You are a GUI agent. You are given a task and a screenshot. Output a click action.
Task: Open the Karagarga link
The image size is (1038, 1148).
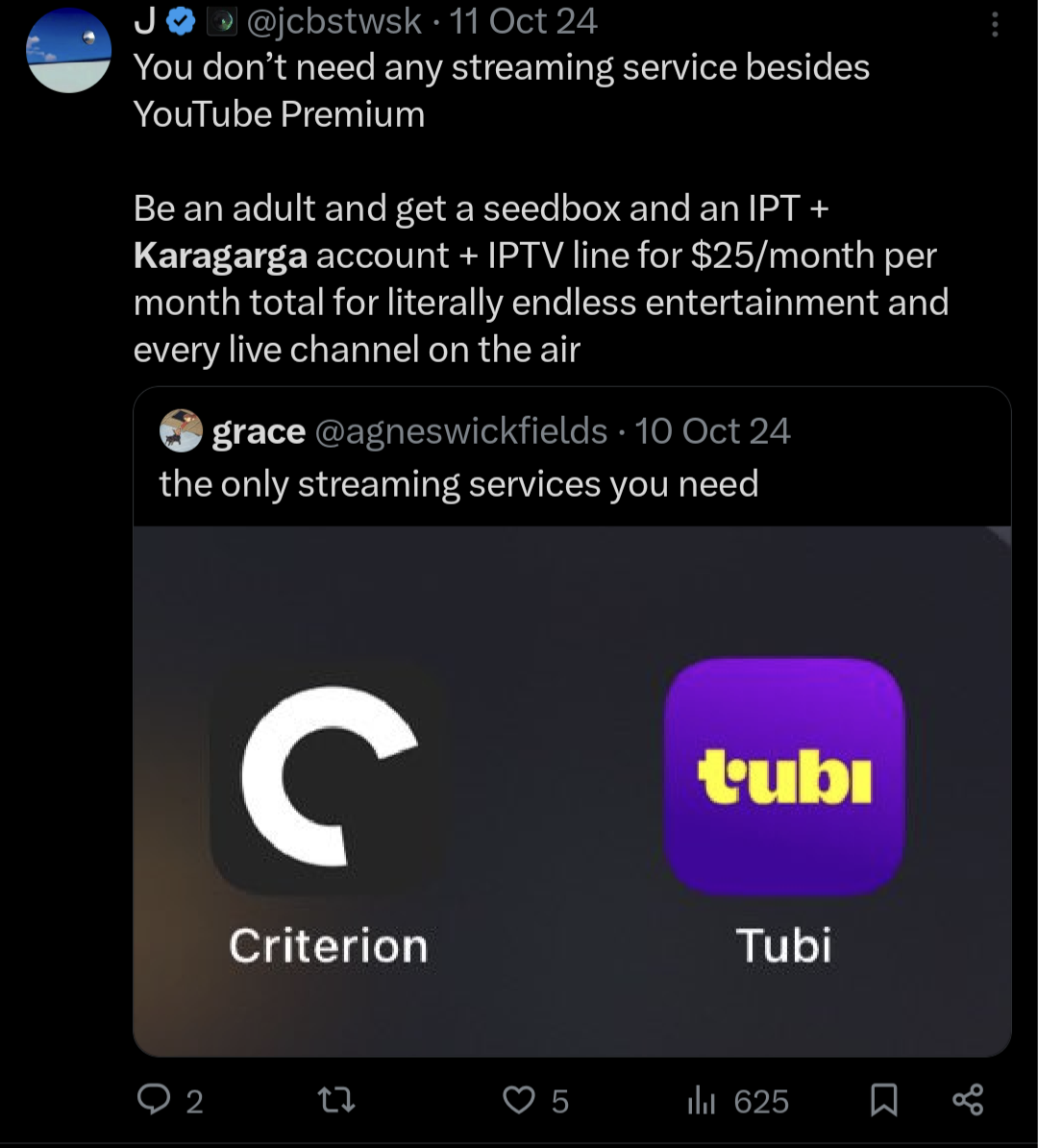[220, 256]
